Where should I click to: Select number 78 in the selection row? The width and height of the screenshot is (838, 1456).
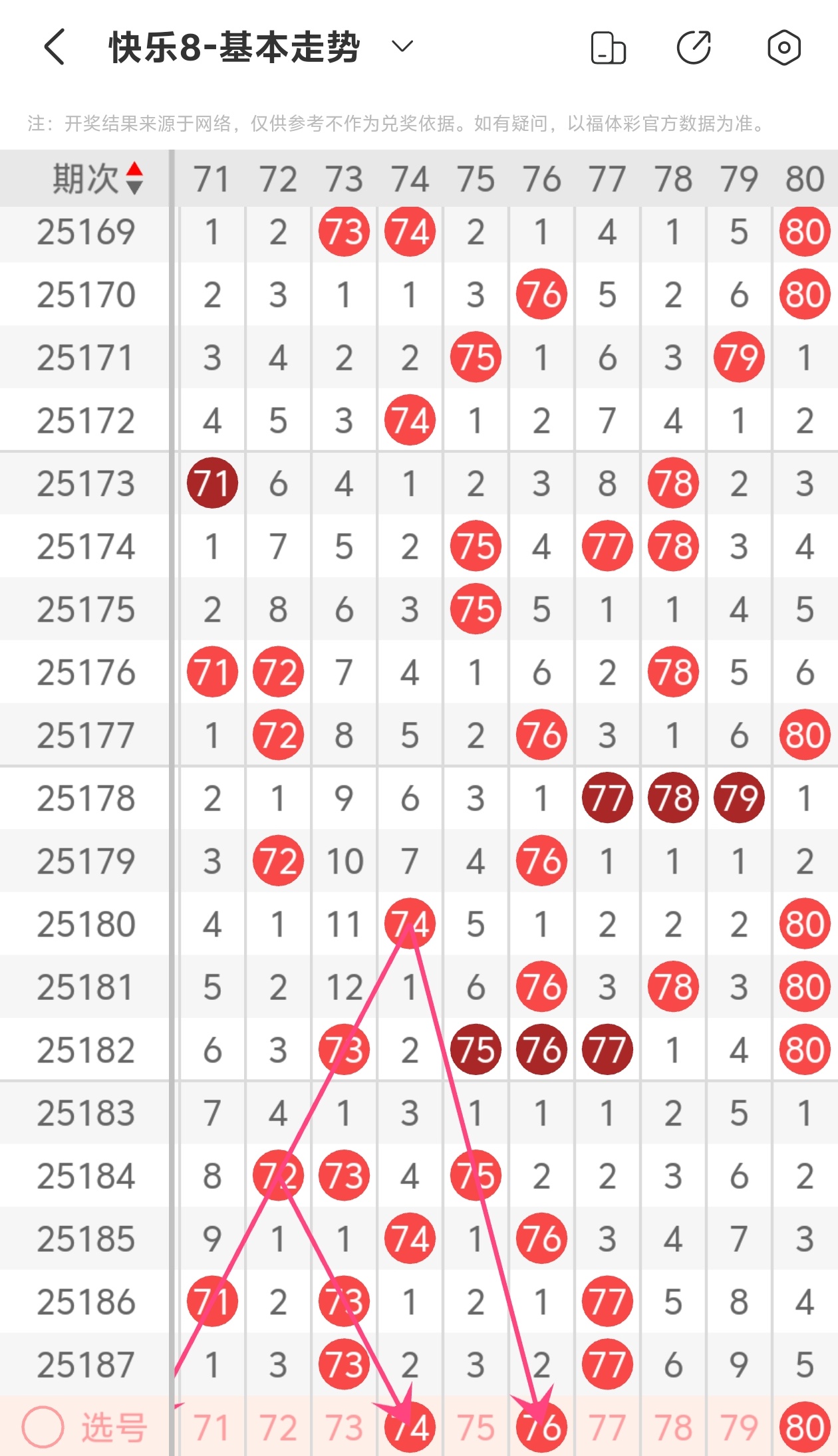[x=673, y=1427]
